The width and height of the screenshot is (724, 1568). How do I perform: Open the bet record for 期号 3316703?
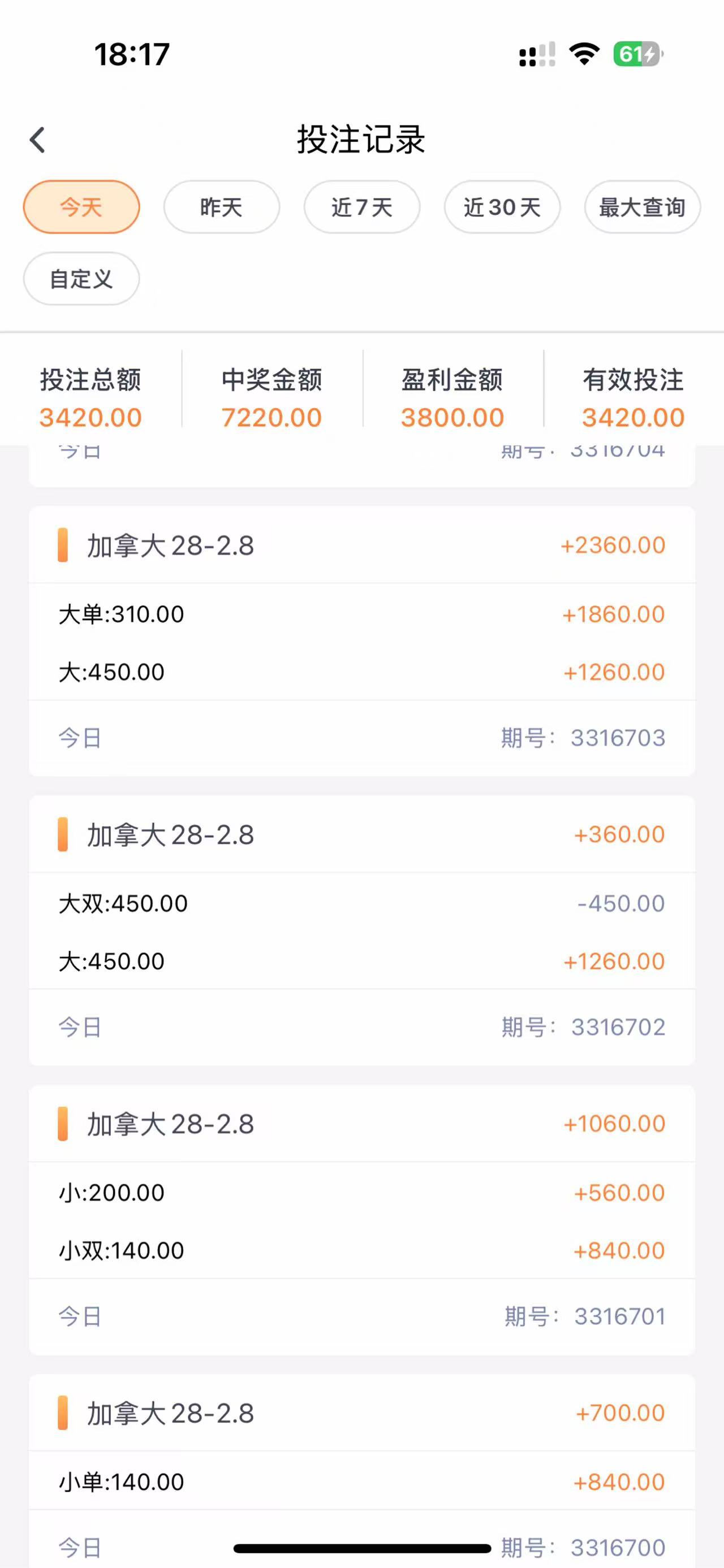(x=361, y=641)
